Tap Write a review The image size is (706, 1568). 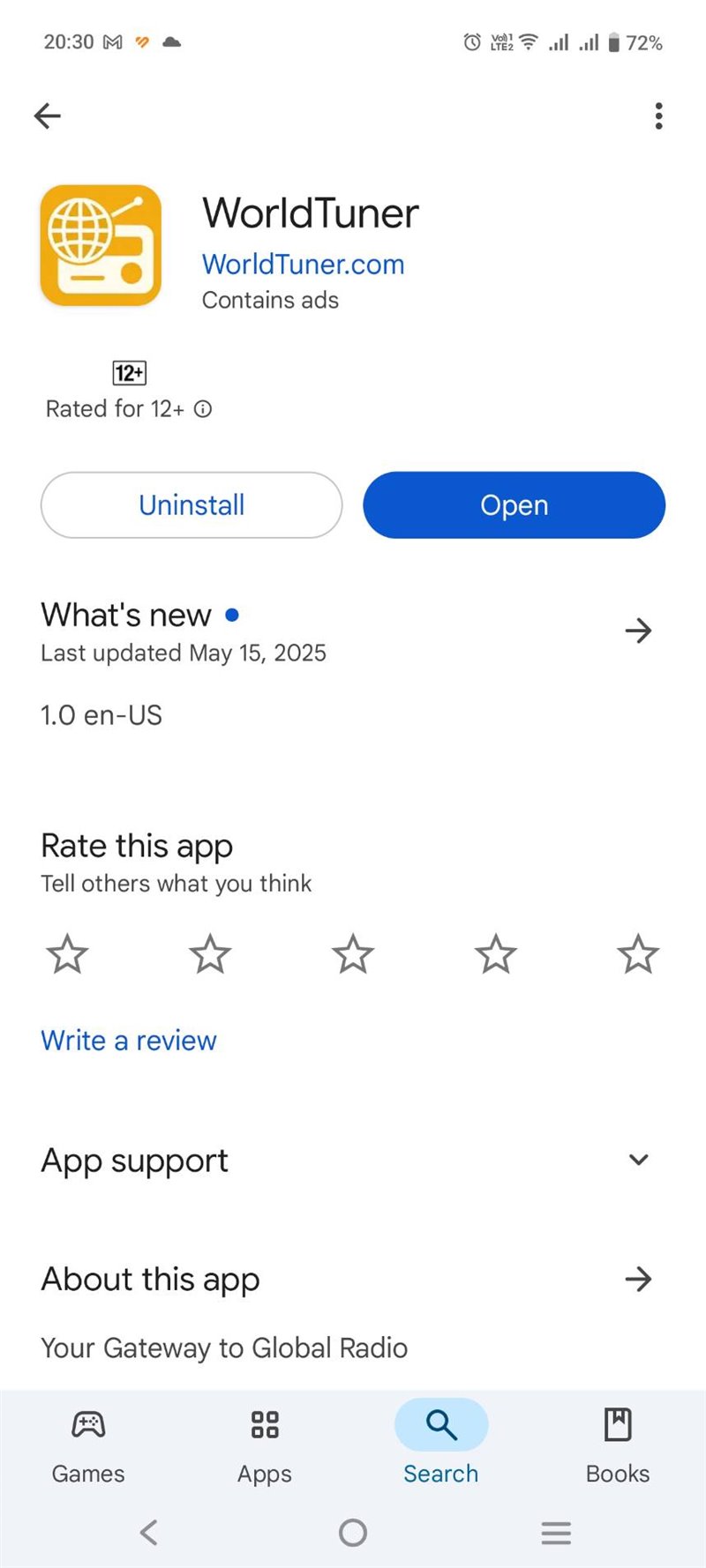(129, 1041)
